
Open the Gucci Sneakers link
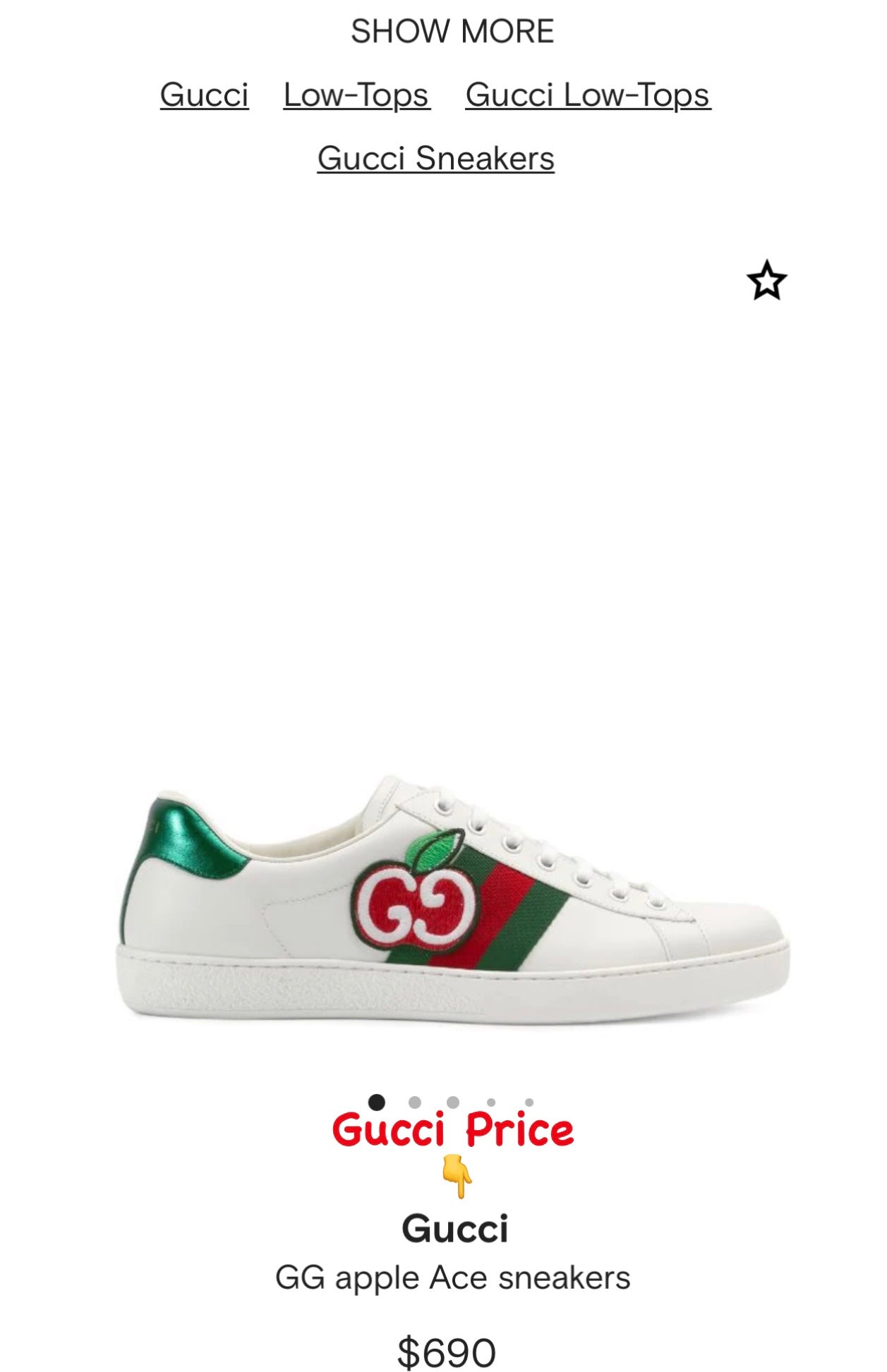(435, 158)
